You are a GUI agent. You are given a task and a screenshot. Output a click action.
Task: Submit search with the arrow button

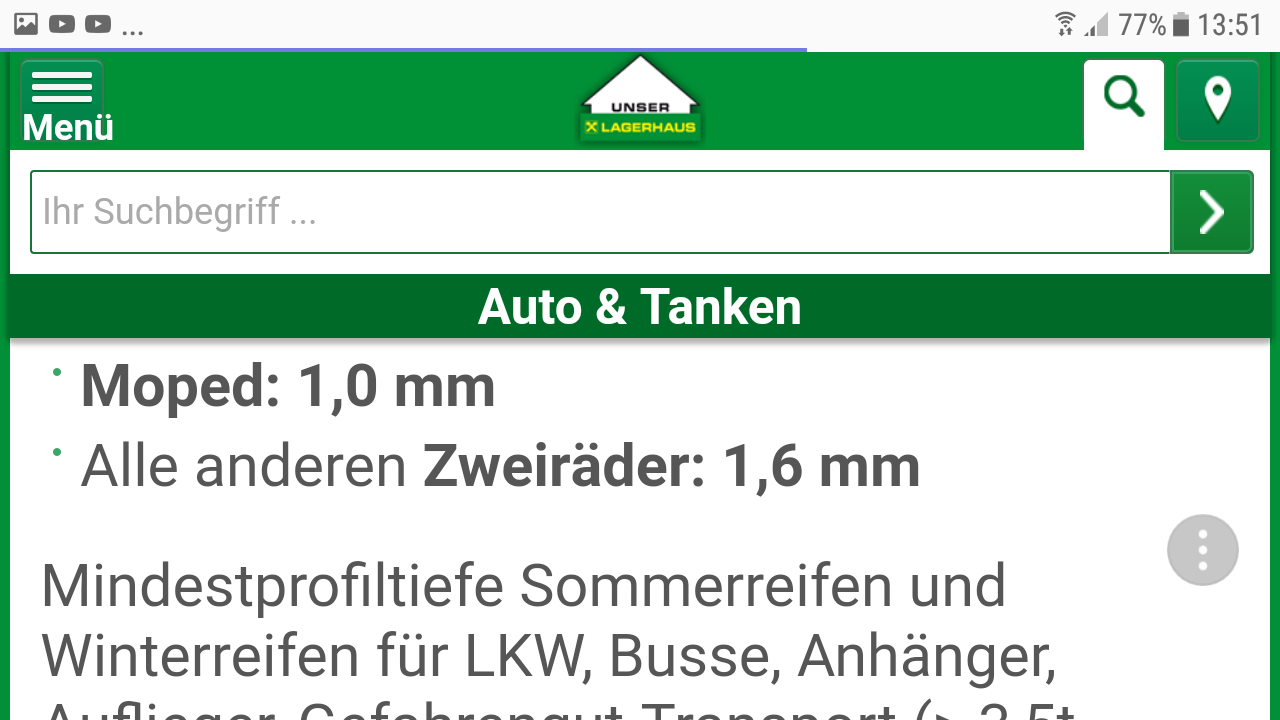(x=1212, y=212)
